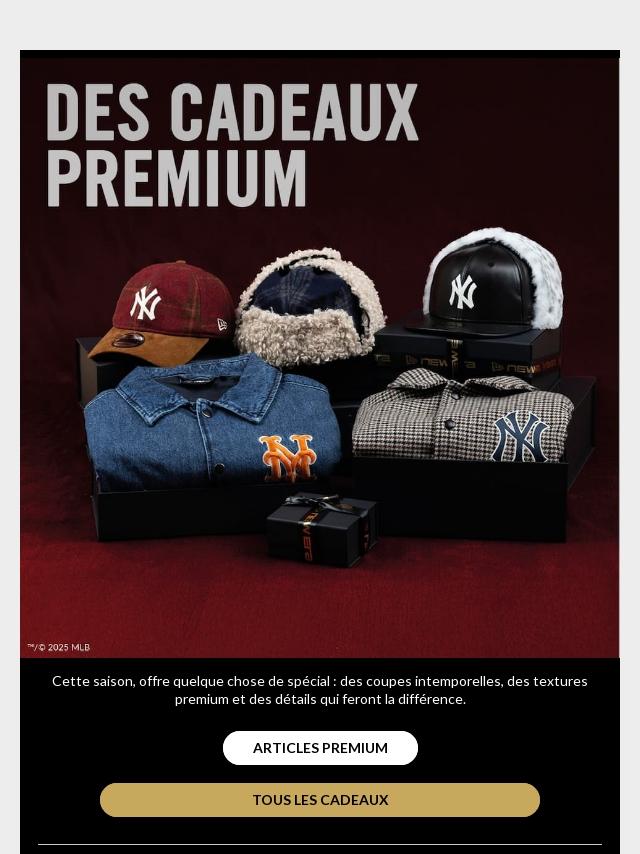Tap the Tous les cadeaux button
This screenshot has width=640, height=854.
point(320,800)
